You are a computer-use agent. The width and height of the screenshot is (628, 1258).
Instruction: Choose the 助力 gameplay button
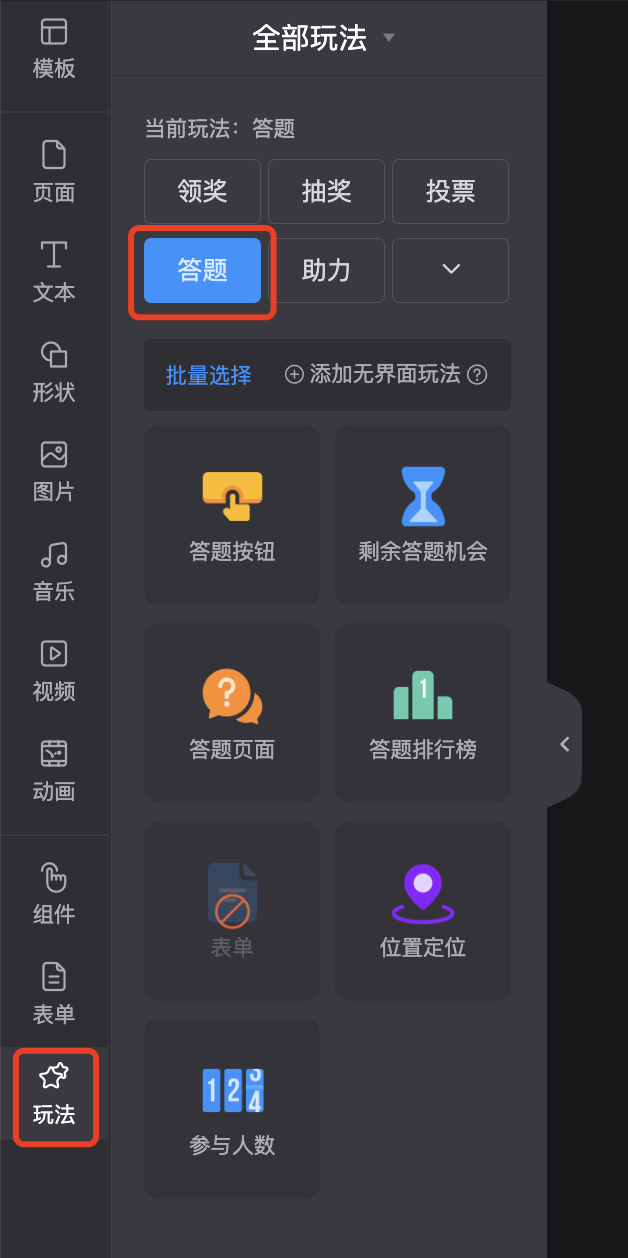coord(326,270)
